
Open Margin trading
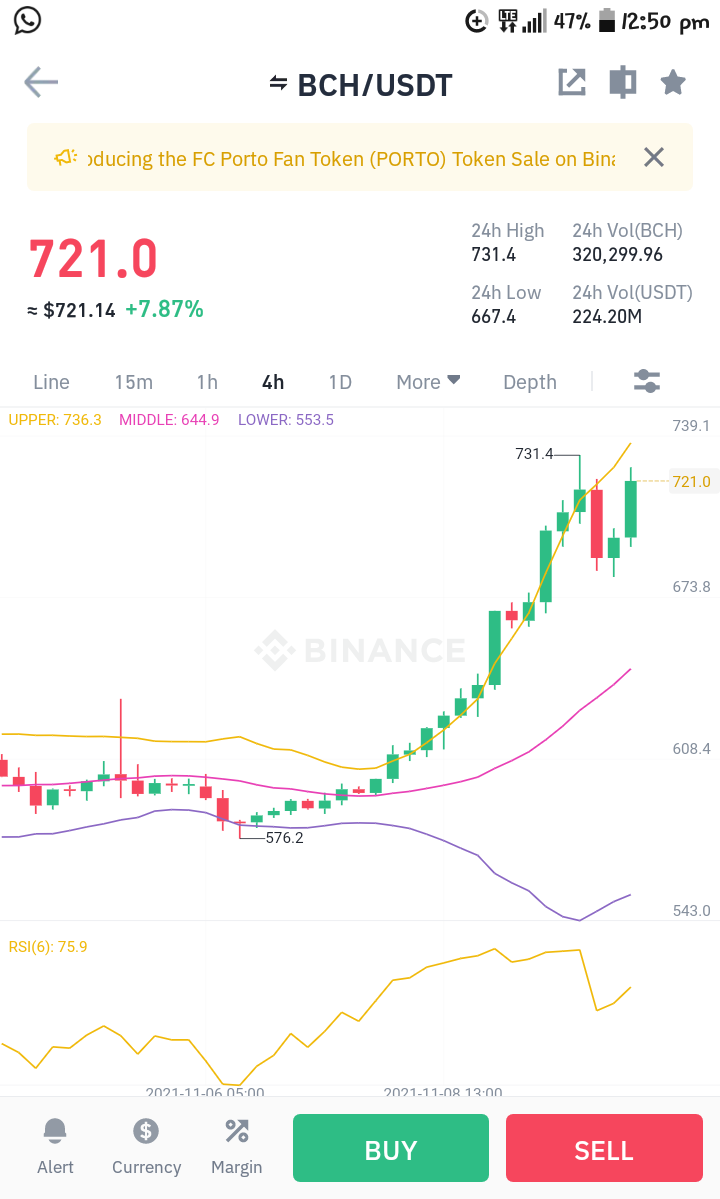[x=236, y=1145]
